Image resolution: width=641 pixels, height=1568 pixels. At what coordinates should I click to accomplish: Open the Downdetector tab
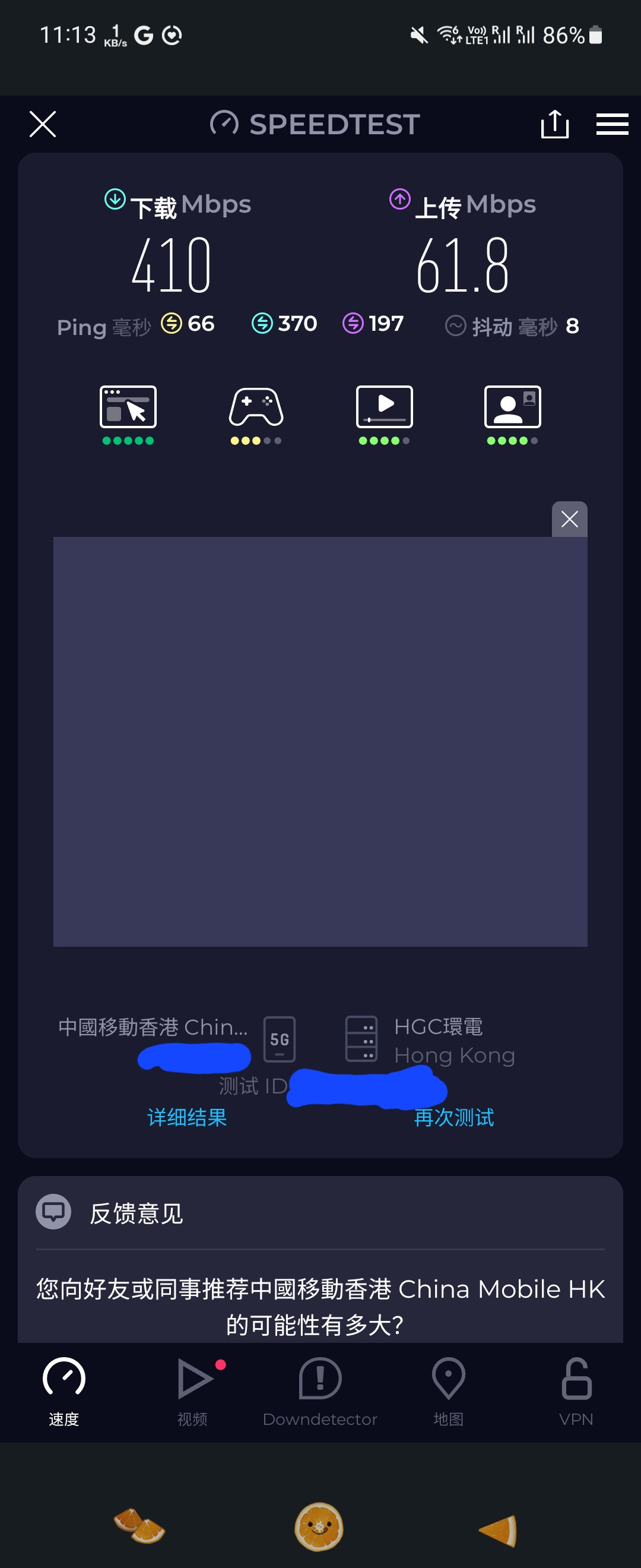pyautogui.click(x=320, y=1391)
